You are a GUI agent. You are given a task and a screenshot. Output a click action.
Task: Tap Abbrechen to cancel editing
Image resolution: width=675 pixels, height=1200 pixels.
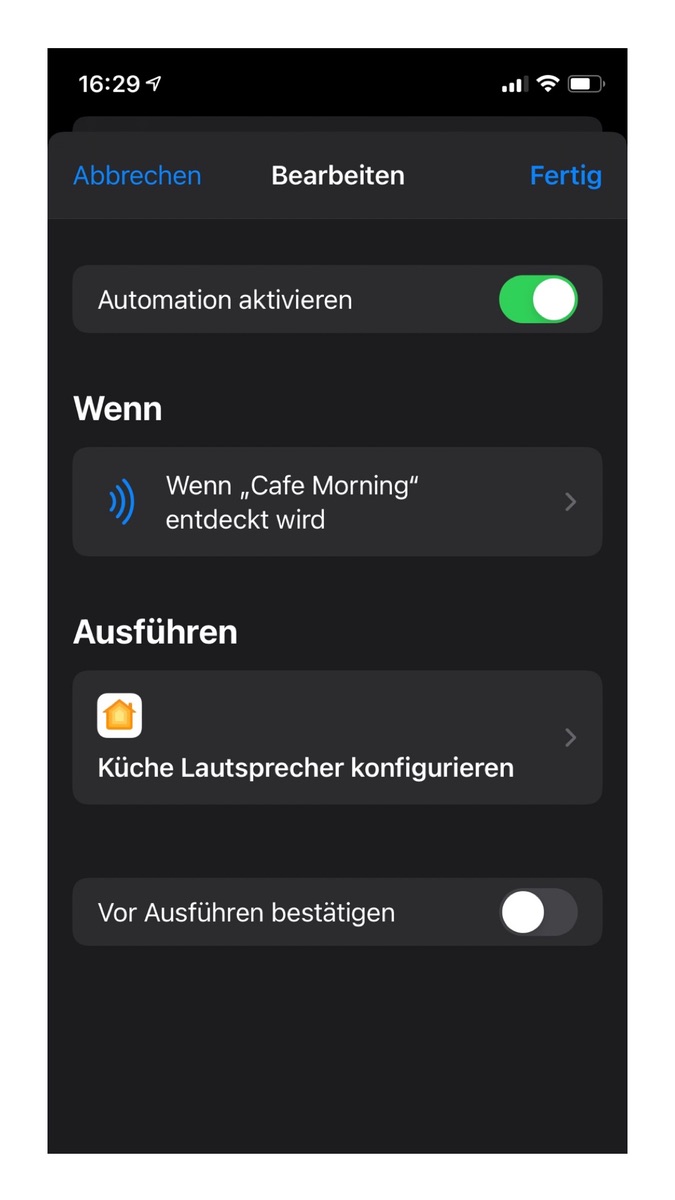(137, 176)
